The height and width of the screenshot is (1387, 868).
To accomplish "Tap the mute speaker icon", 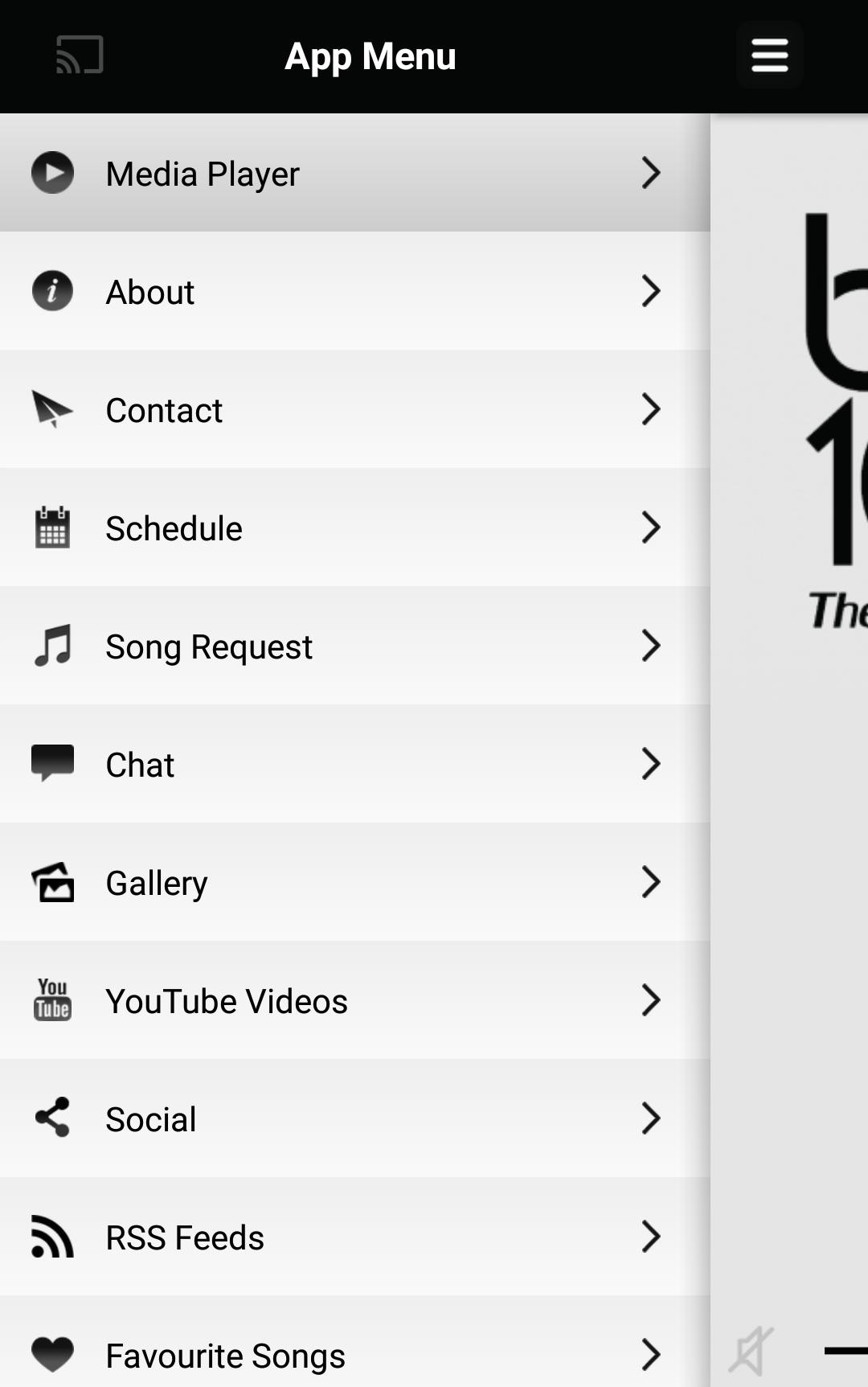I will point(751,1351).
